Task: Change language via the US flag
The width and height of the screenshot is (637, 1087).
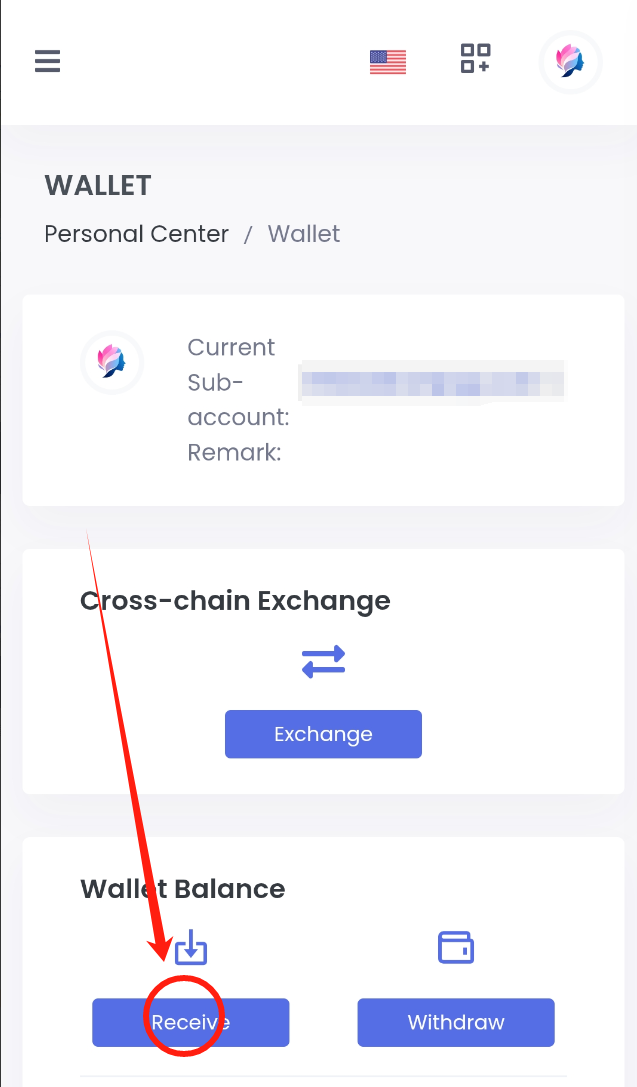Action: 387,62
